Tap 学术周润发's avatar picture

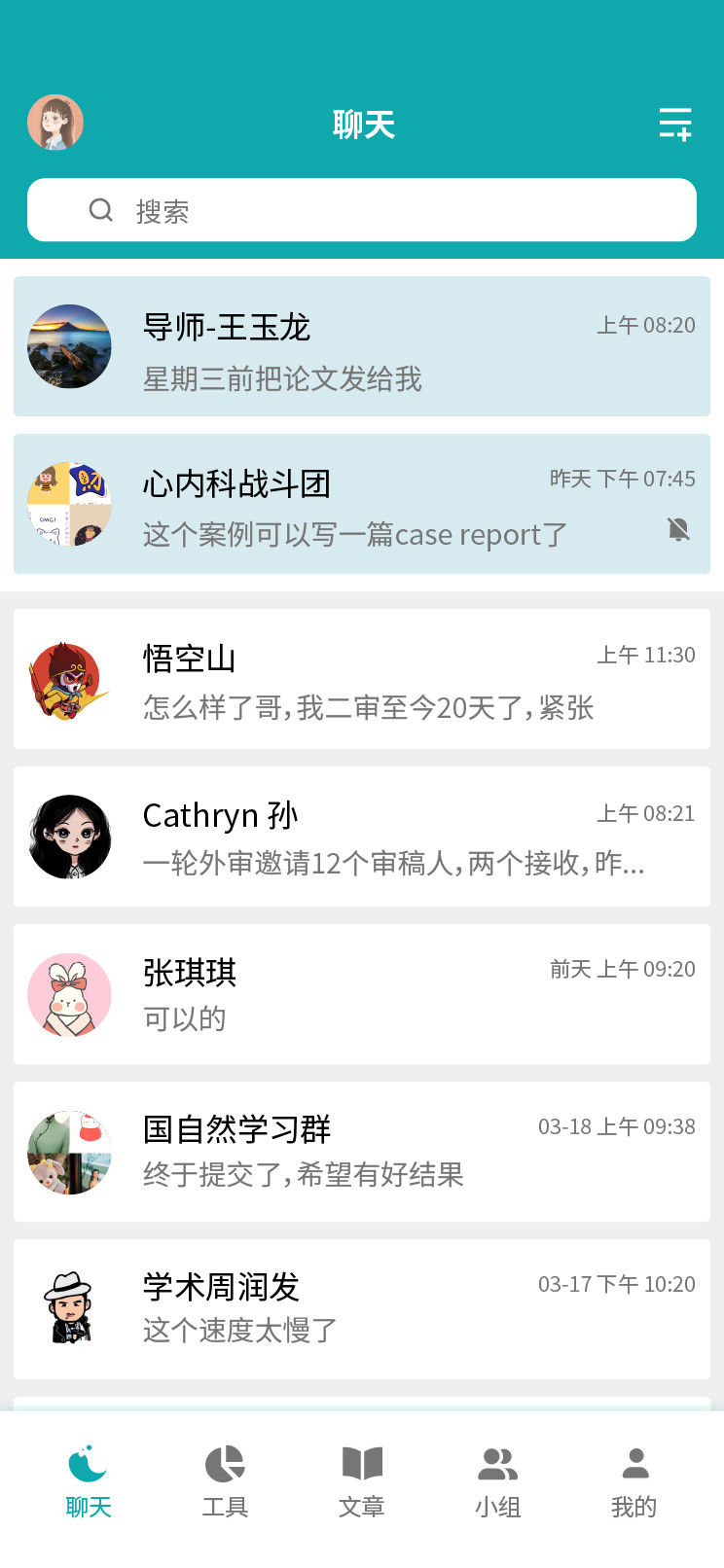tap(69, 1309)
